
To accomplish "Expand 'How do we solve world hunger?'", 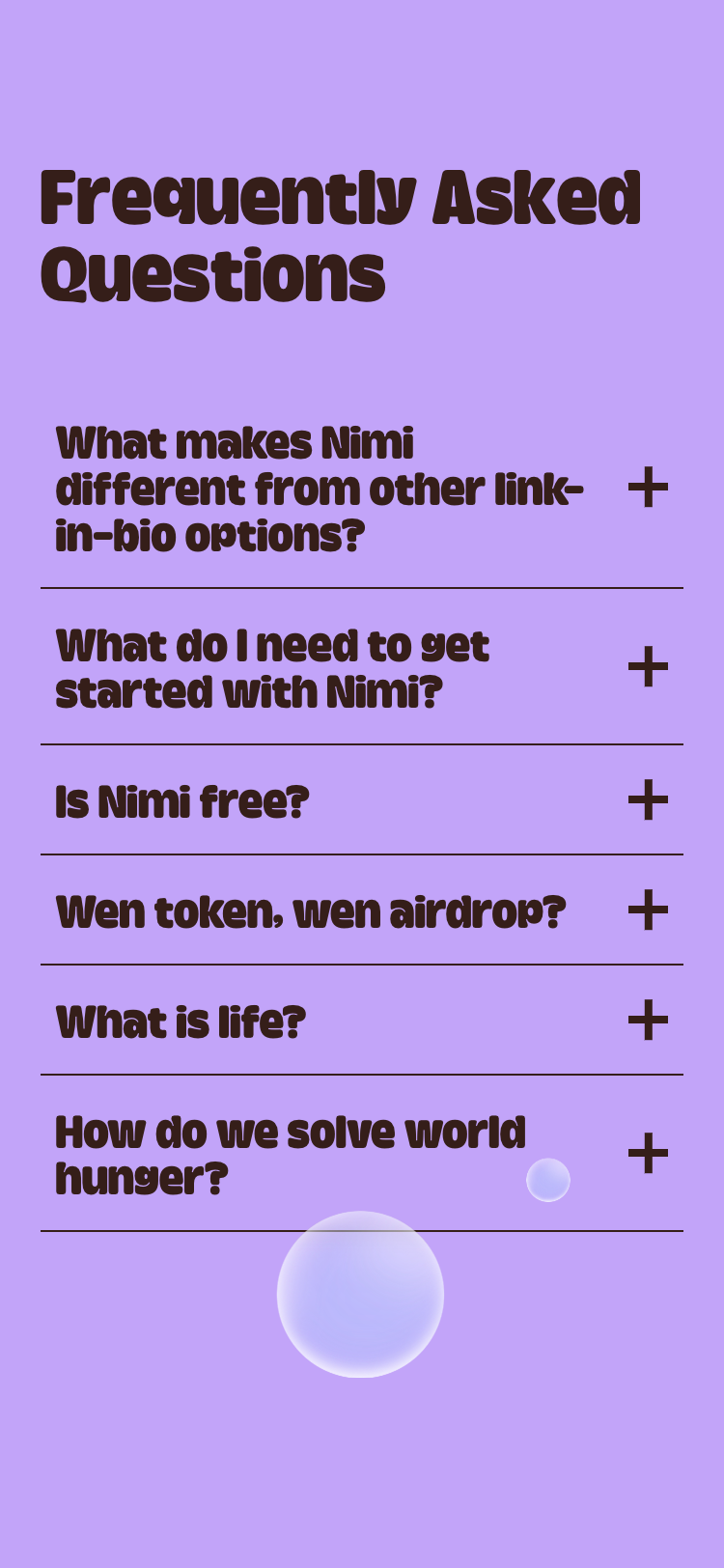I will point(648,1154).
